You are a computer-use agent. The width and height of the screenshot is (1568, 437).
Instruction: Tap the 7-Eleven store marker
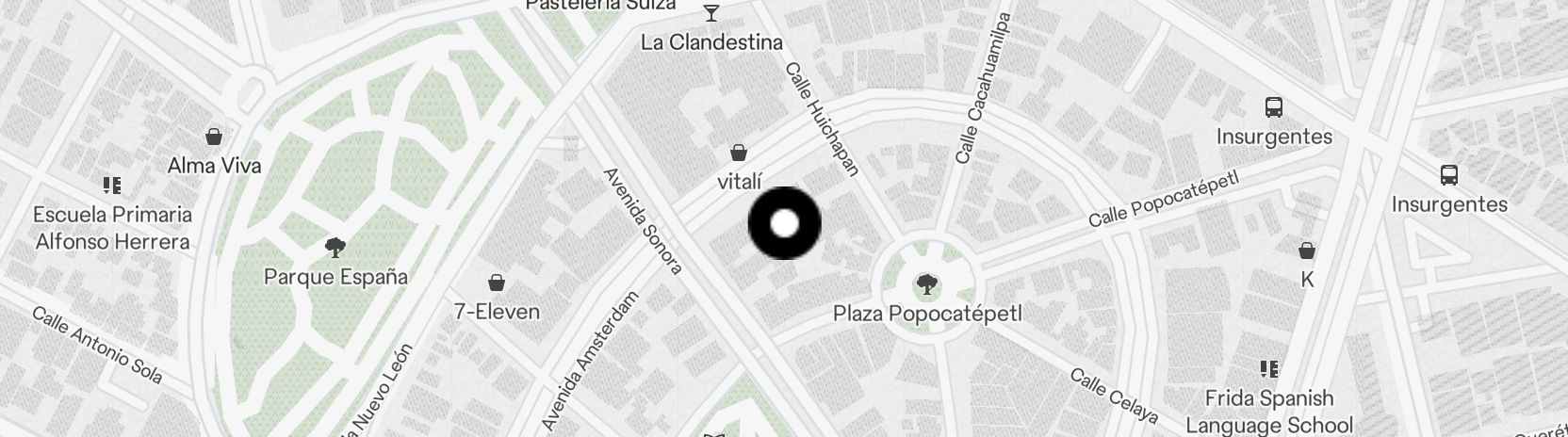point(497,283)
